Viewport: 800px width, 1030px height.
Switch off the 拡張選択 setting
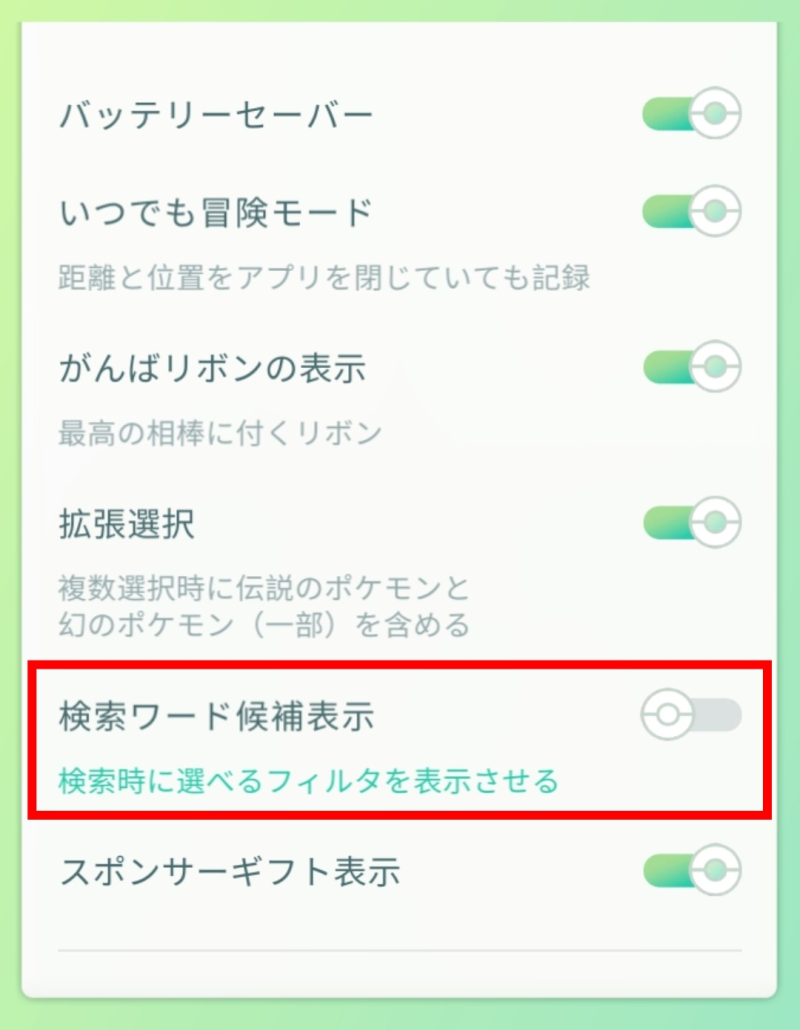pyautogui.click(x=692, y=521)
